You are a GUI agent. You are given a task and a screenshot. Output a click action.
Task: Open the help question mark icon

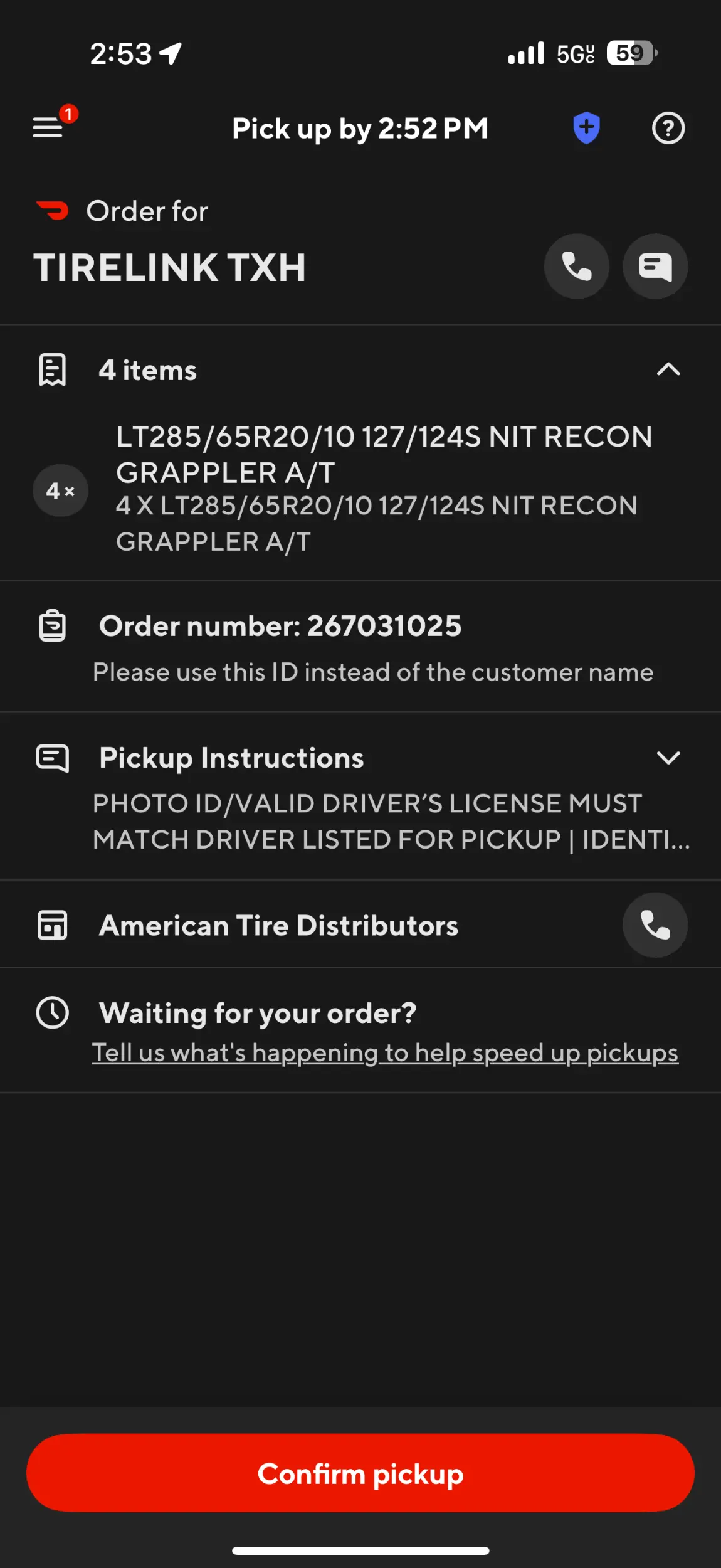tap(668, 128)
